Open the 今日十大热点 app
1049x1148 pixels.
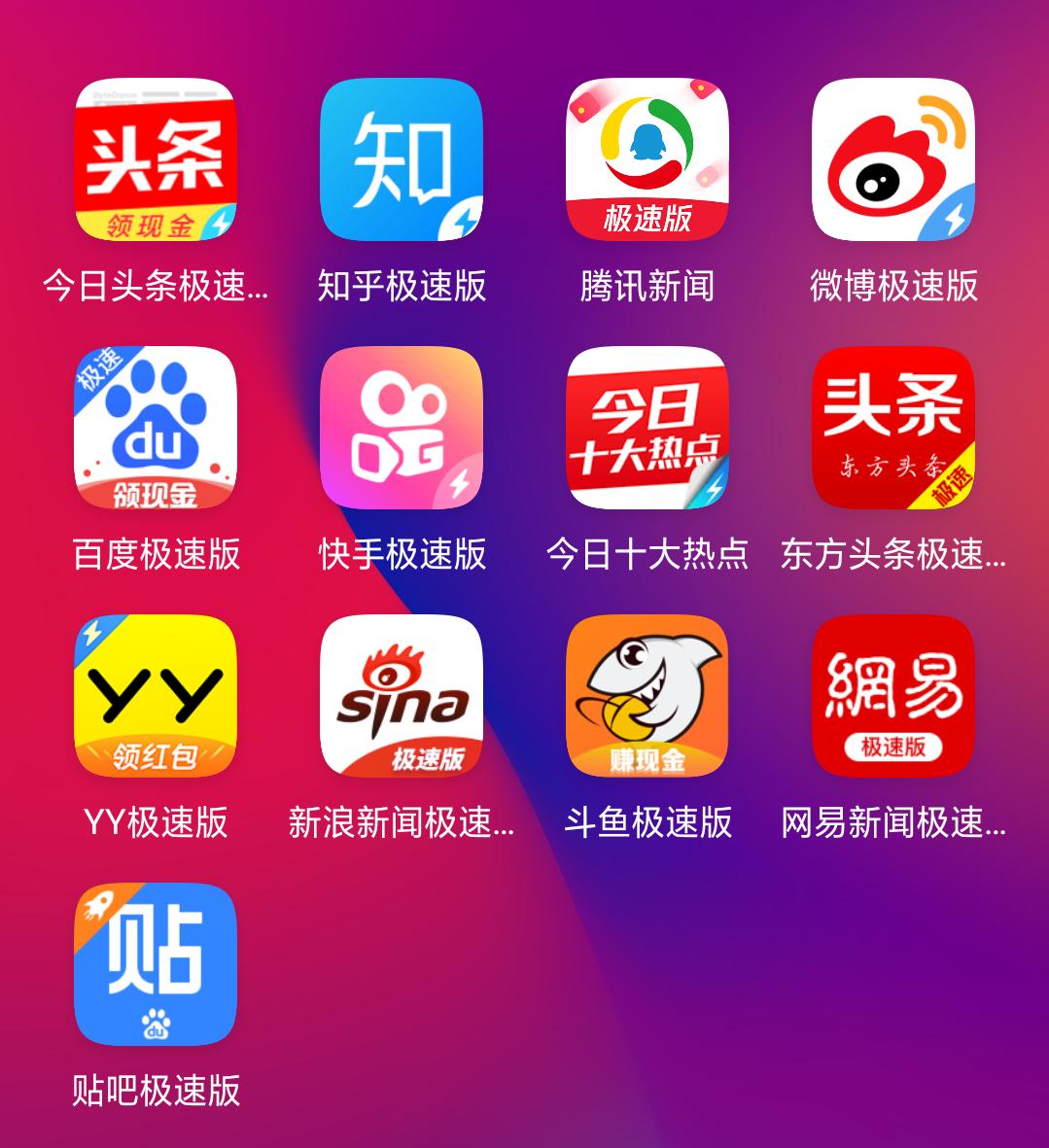tap(645, 429)
